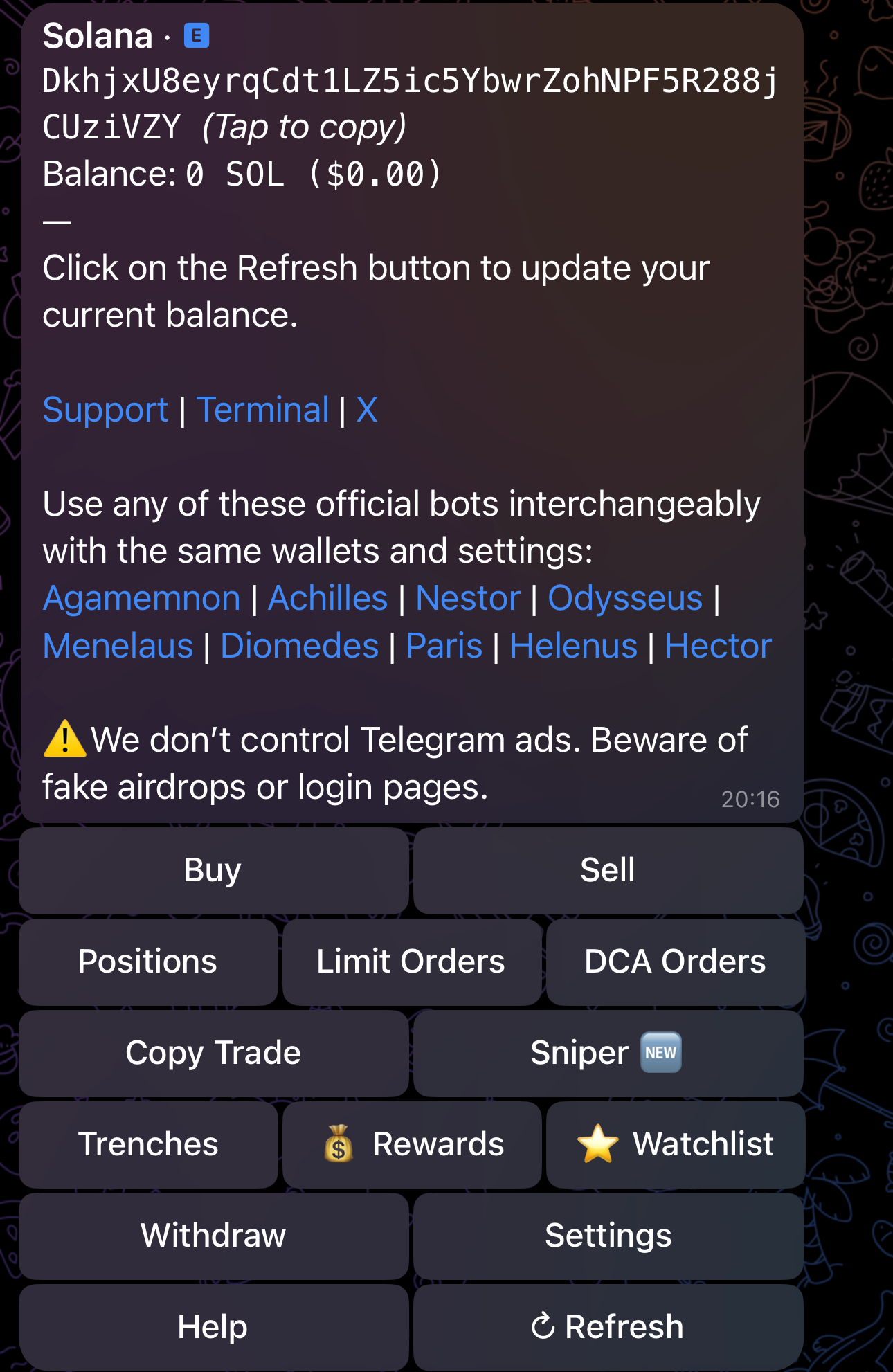Image resolution: width=893 pixels, height=1372 pixels.
Task: Open DCA Orders
Action: [x=675, y=962]
